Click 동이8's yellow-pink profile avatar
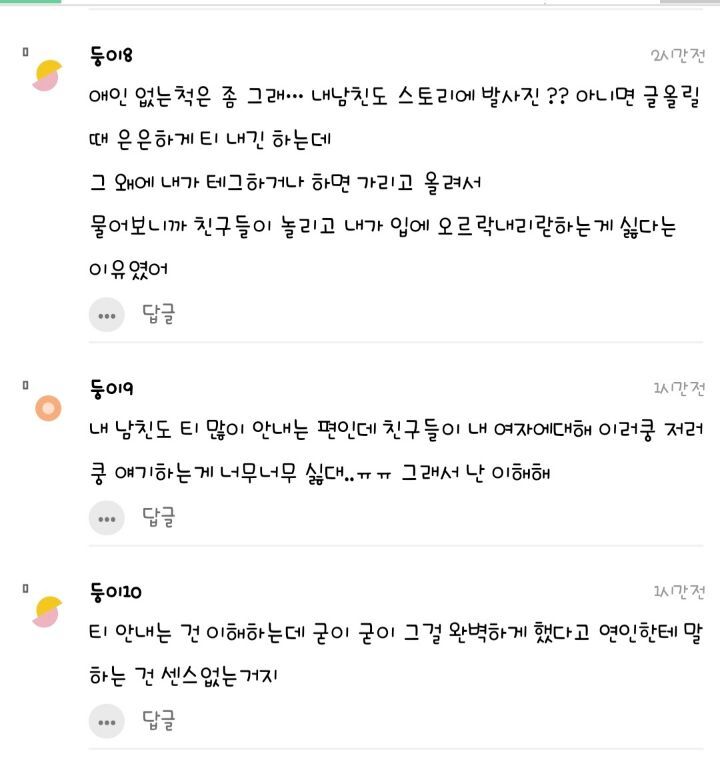The width and height of the screenshot is (720, 766). (x=47, y=72)
